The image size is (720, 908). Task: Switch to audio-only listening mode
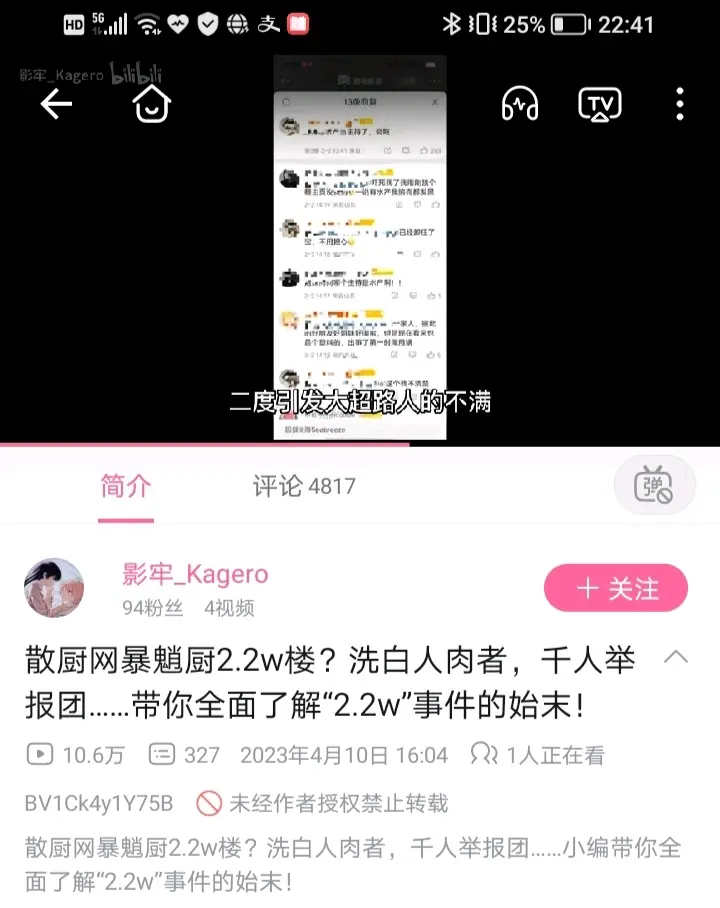[x=520, y=103]
